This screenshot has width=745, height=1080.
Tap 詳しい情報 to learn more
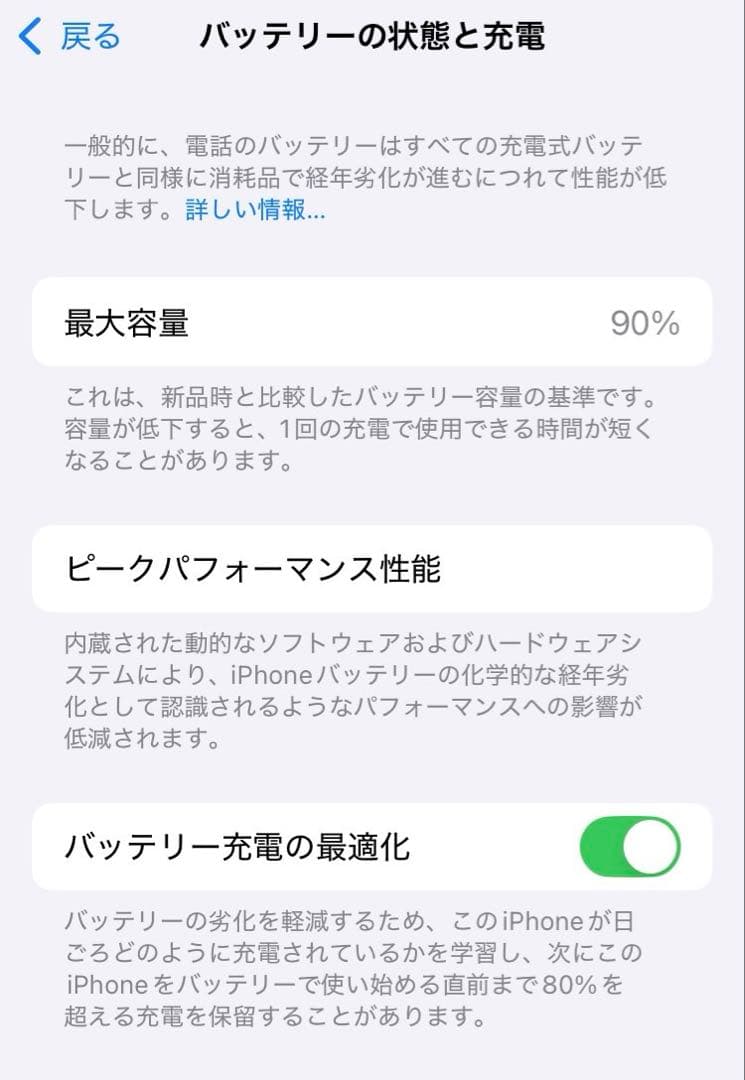pyautogui.click(x=251, y=212)
